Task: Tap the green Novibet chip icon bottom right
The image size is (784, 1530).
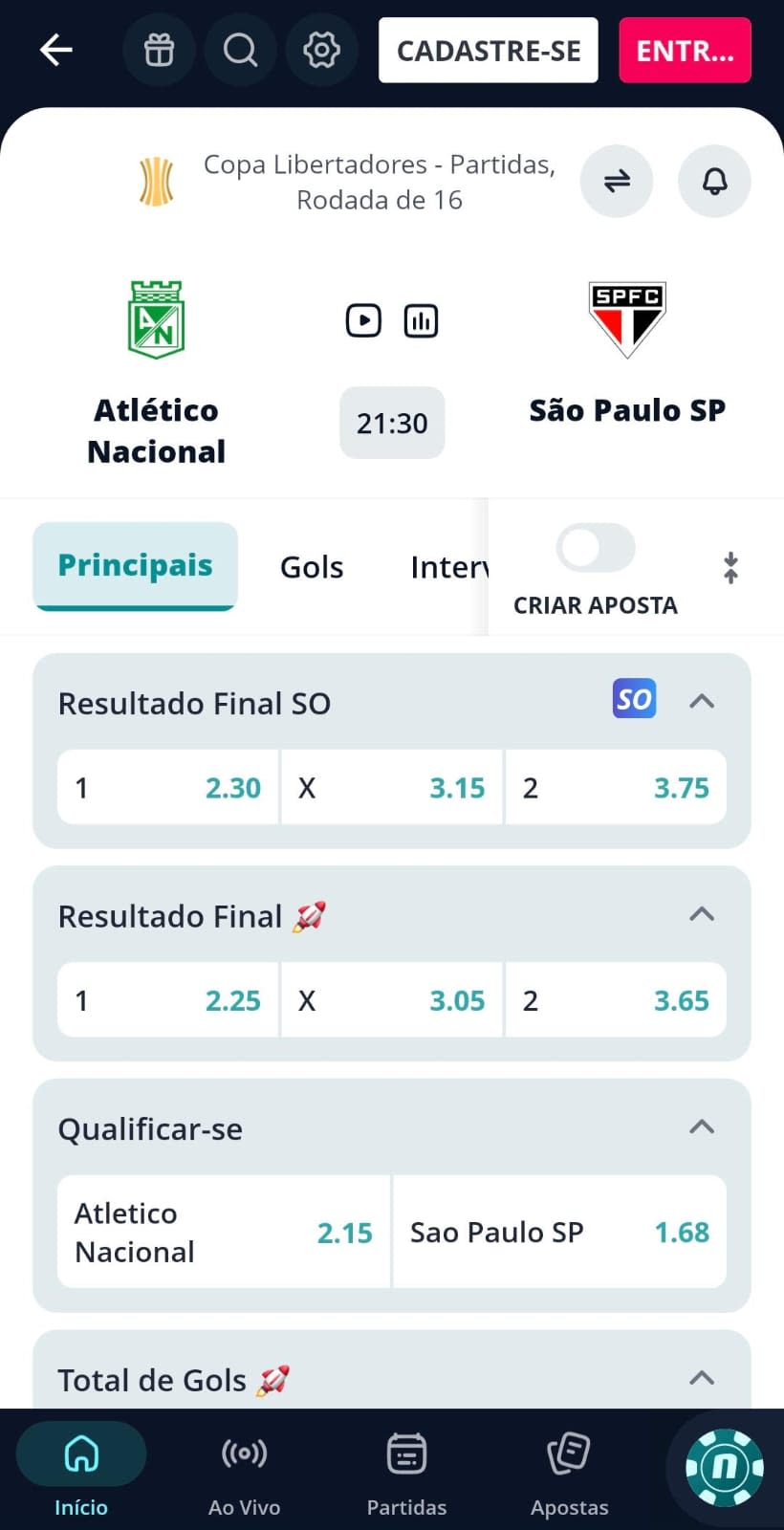Action: point(724,1468)
